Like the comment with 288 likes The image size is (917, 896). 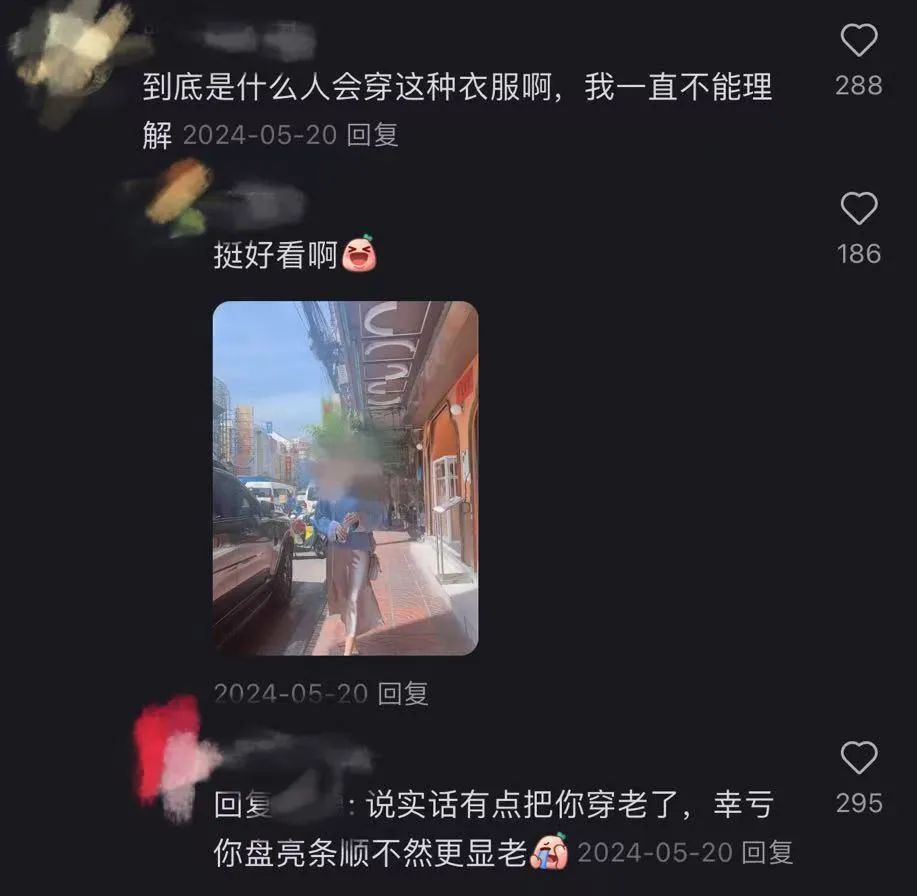[858, 41]
